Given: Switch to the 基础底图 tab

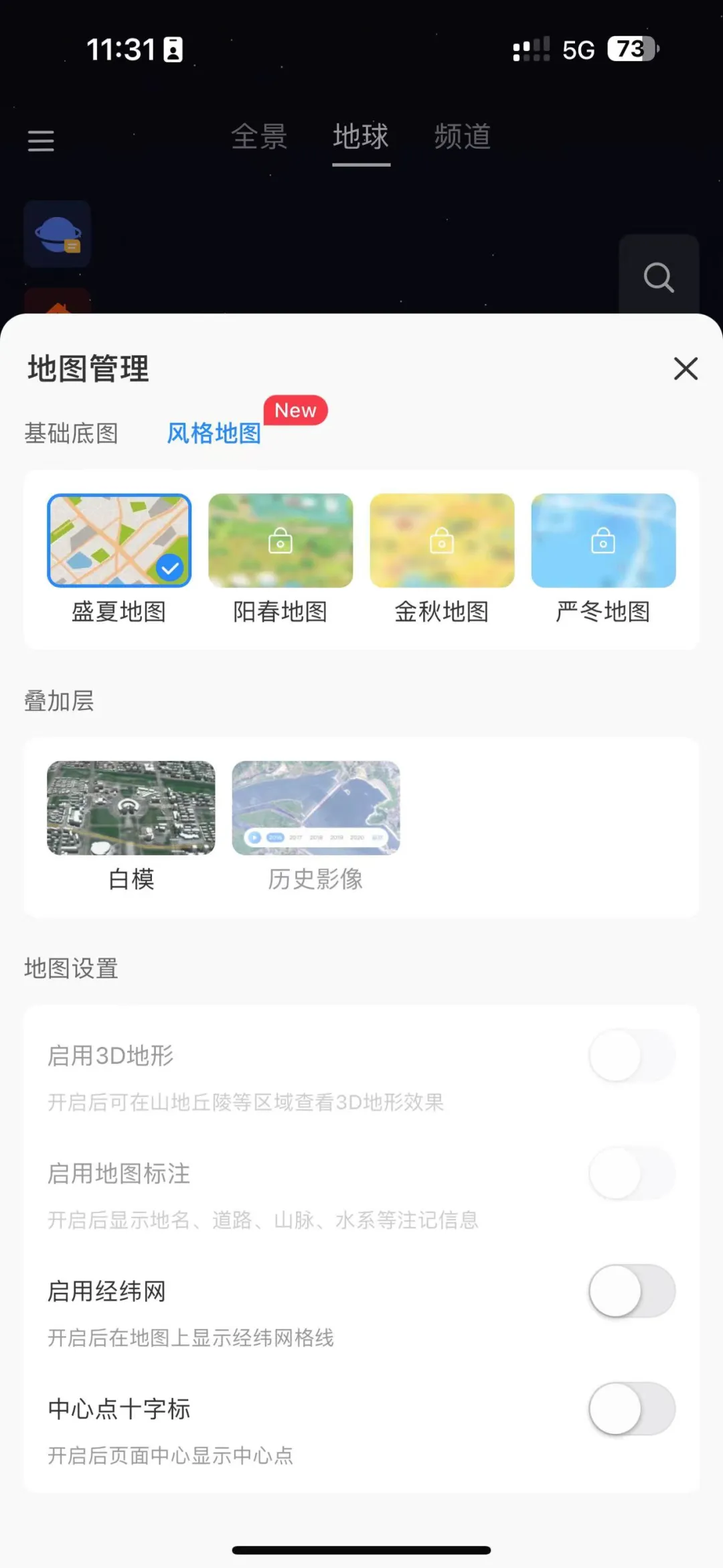Looking at the screenshot, I should pos(72,433).
